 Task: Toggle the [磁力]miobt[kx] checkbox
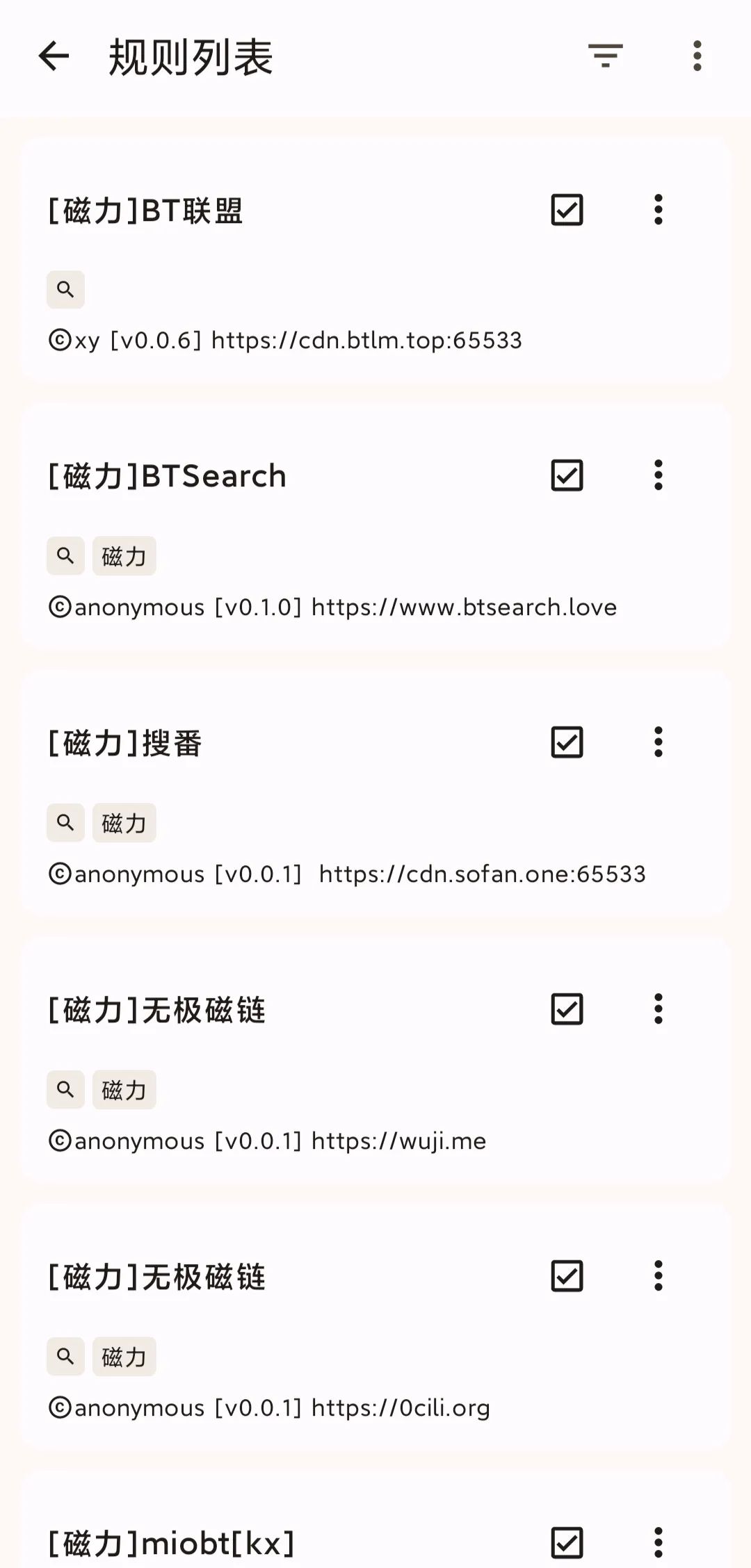(x=567, y=1543)
